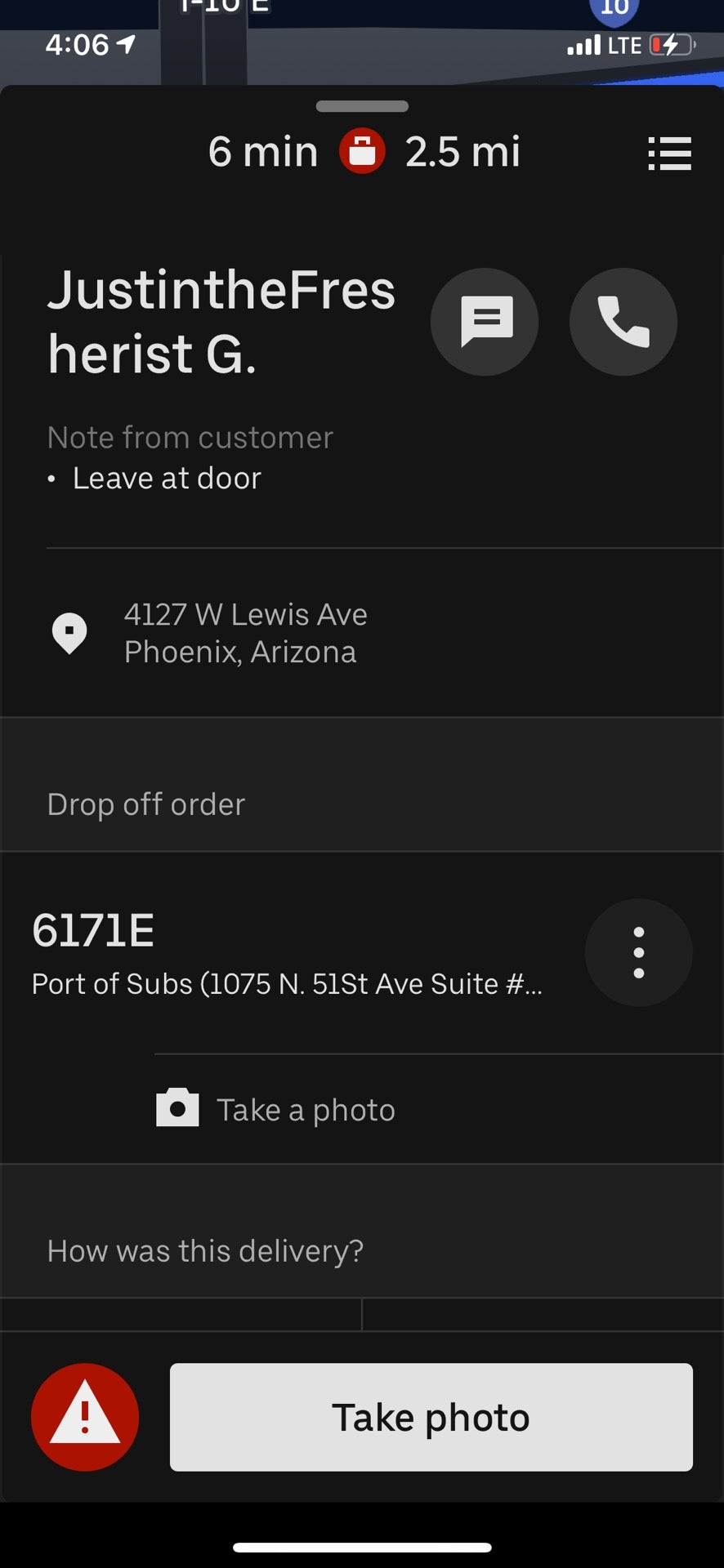The width and height of the screenshot is (724, 1568).
Task: Tap the sheet drag handle
Action: coord(362,106)
